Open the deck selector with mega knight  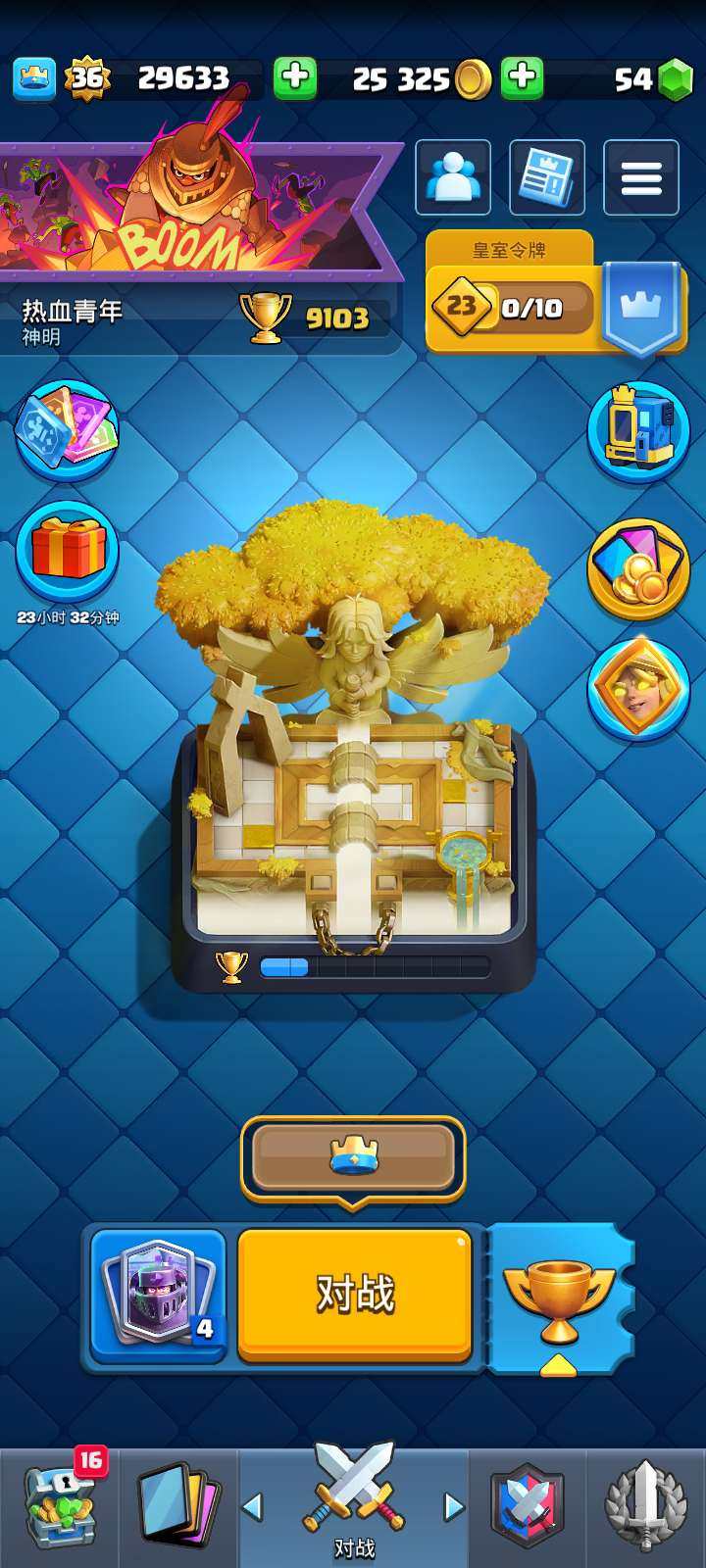point(159,1294)
